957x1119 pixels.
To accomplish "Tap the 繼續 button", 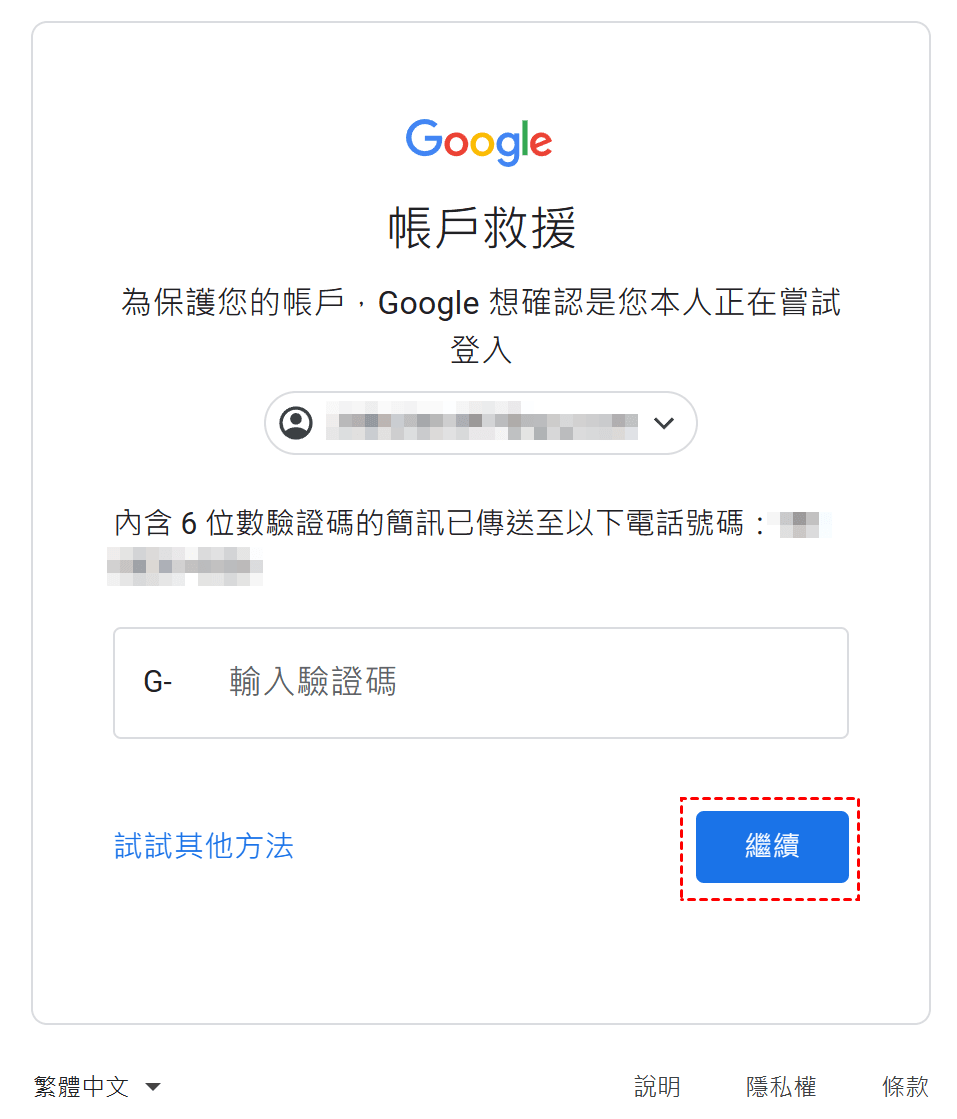I will [771, 847].
